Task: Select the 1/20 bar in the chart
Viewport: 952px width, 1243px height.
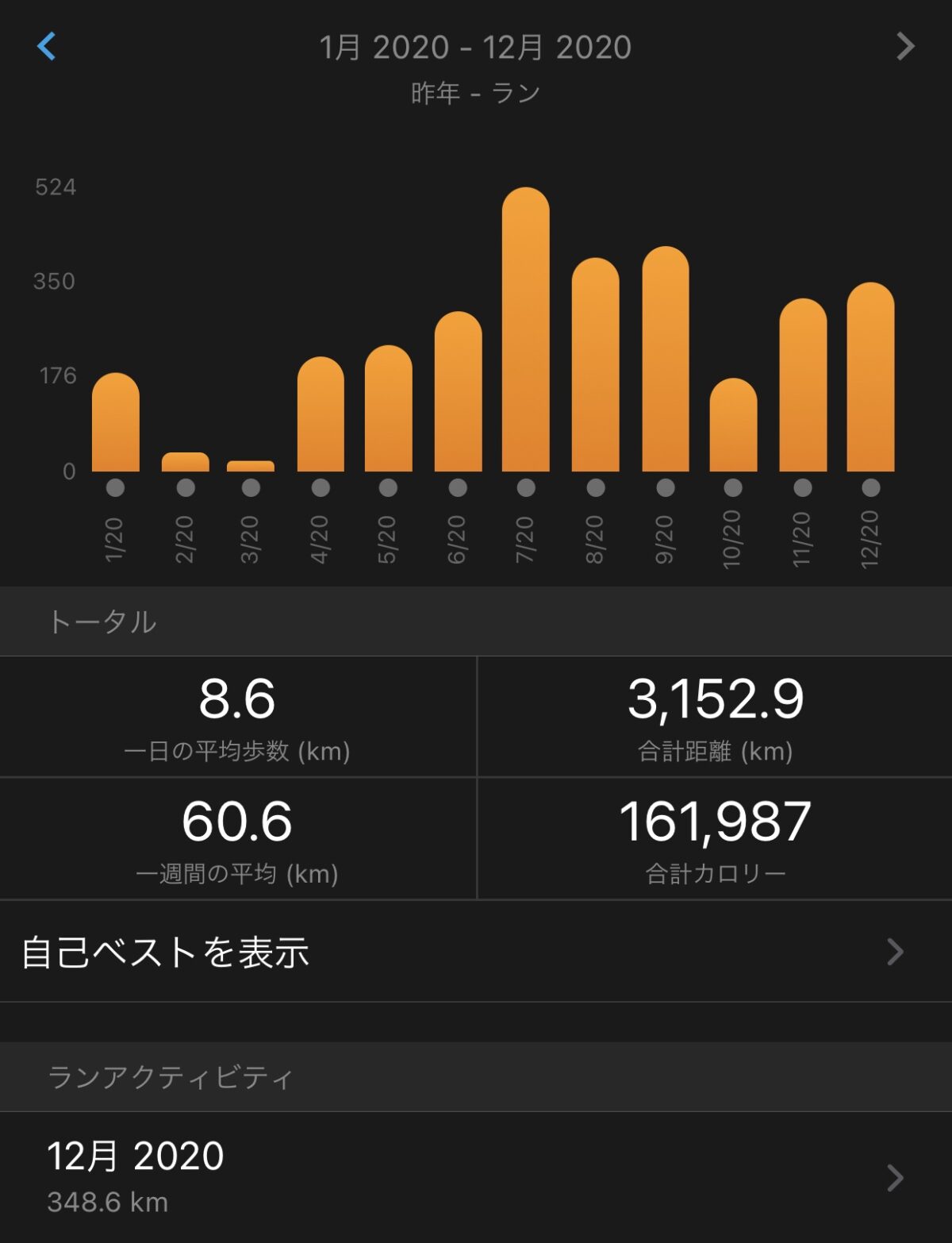Action: tap(116, 424)
